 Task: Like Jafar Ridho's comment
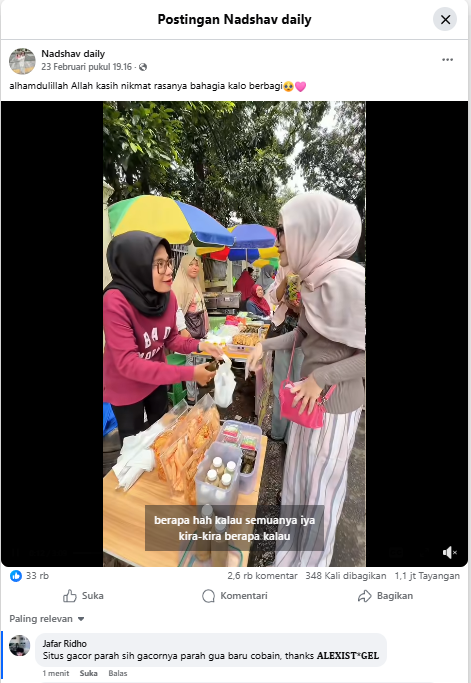88,673
